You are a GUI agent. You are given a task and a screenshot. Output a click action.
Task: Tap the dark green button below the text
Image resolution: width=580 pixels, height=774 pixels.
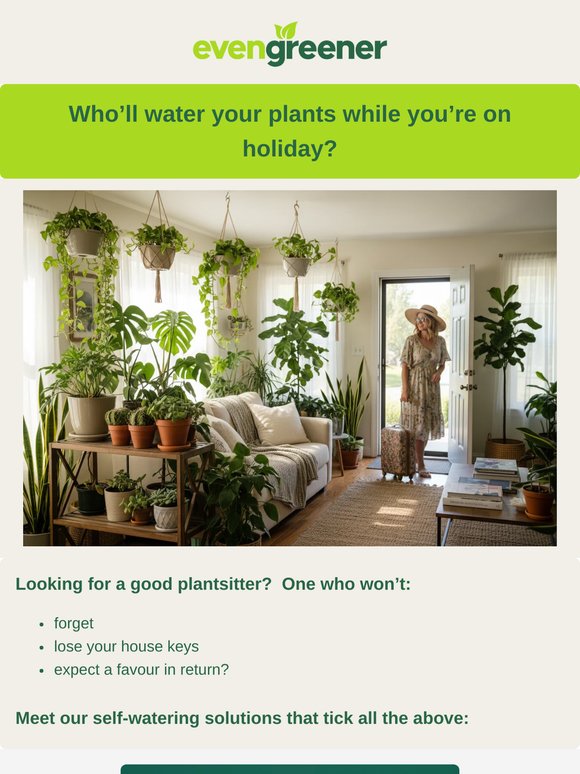pyautogui.click(x=290, y=769)
